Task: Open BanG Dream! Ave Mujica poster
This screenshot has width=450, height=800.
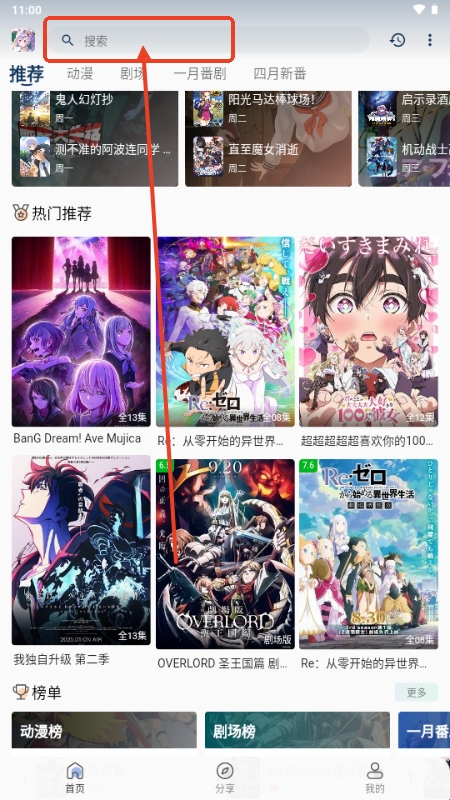Action: [81, 332]
